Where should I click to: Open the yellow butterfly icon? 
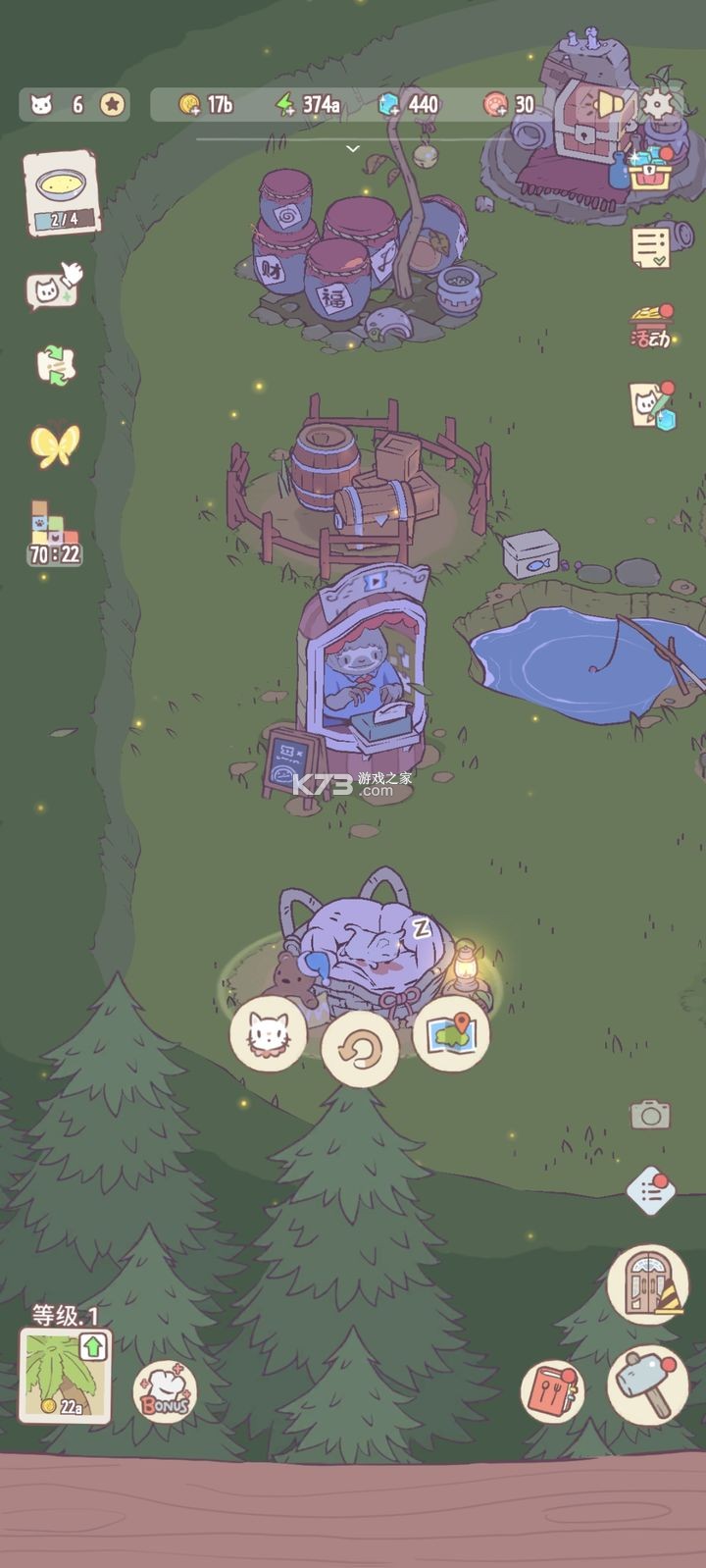coord(55,445)
